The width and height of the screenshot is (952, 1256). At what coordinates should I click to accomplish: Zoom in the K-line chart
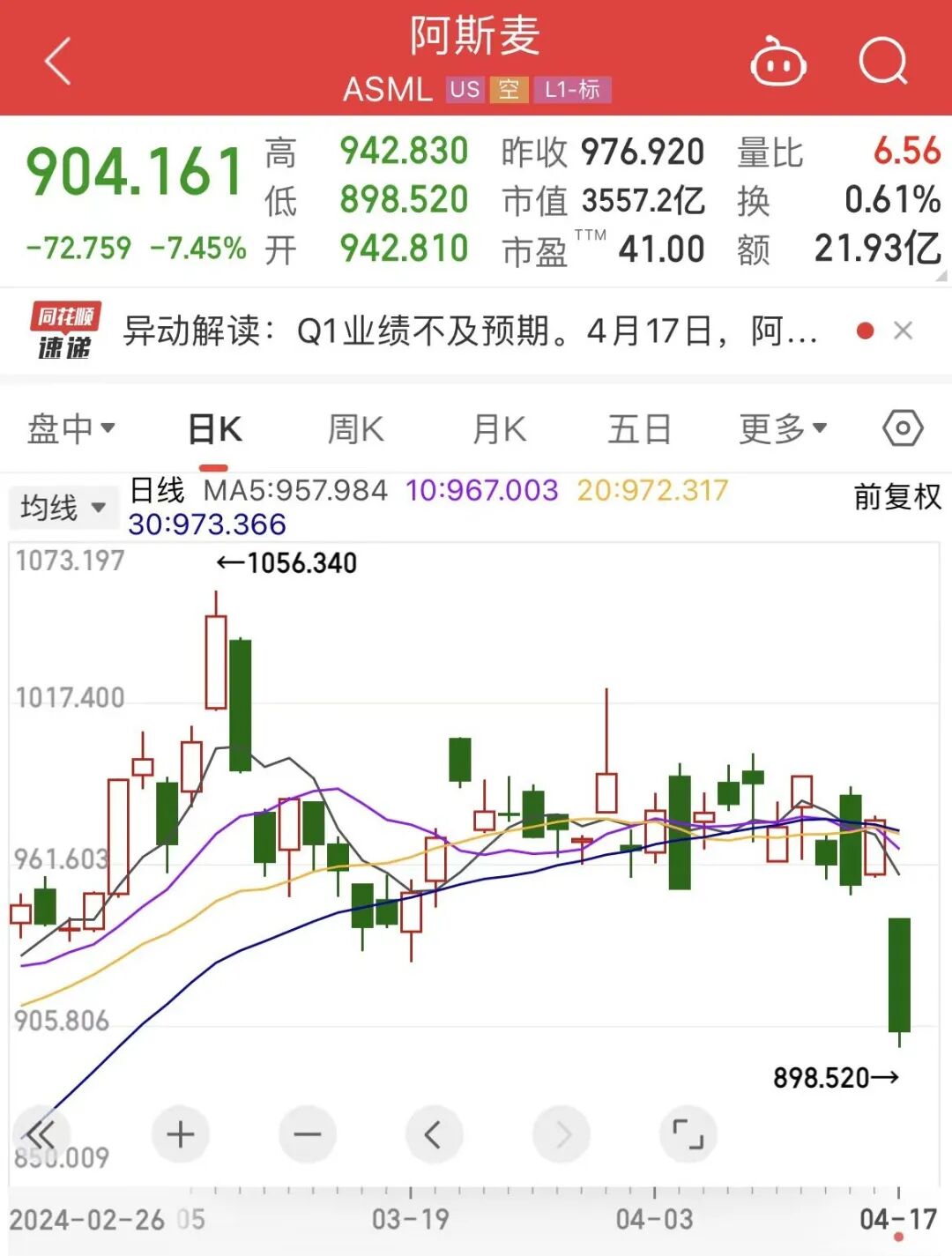tap(181, 1134)
